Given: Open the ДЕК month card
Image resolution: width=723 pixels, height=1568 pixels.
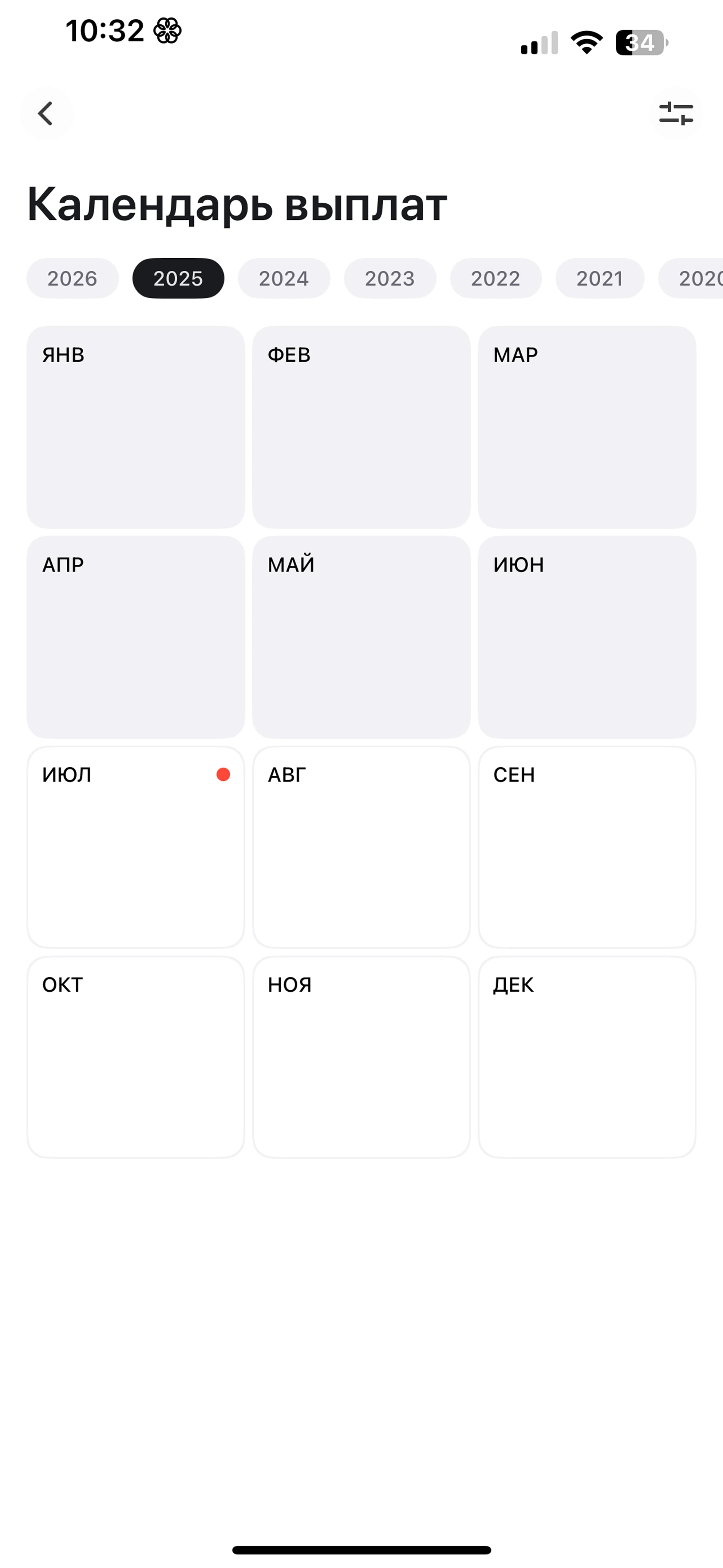Looking at the screenshot, I should click(587, 1057).
